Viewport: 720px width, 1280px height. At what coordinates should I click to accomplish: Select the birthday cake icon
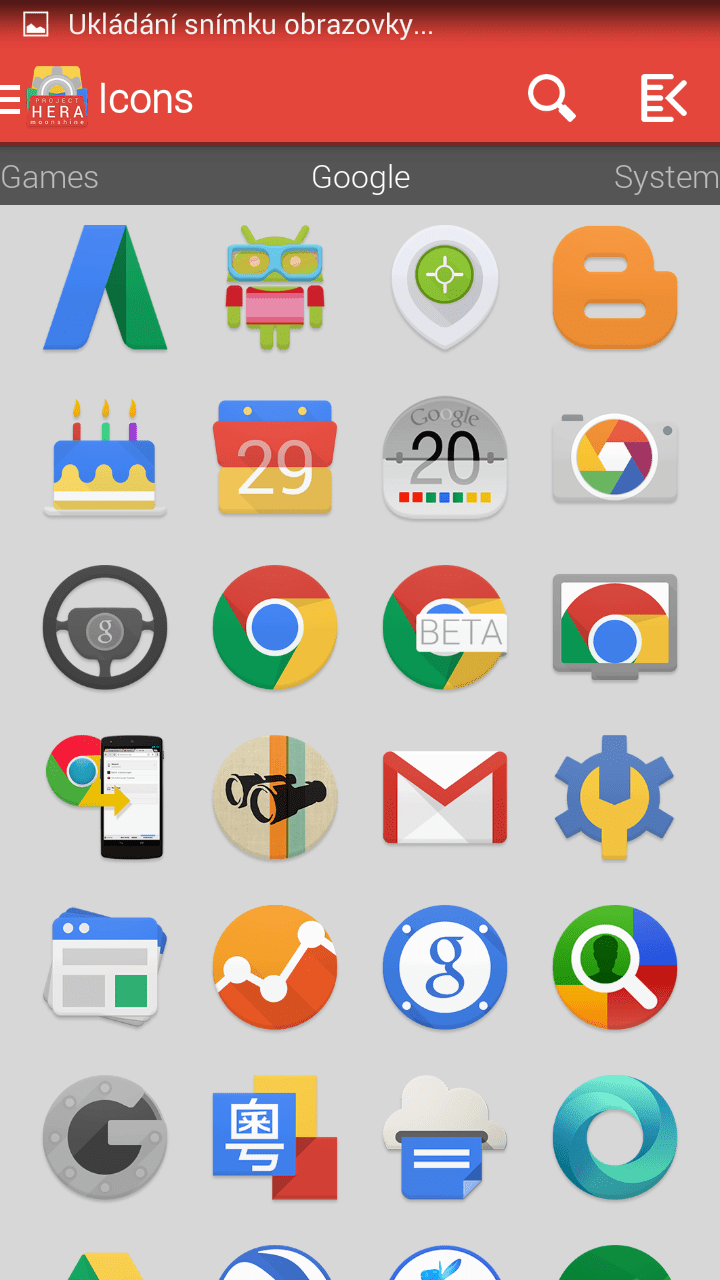click(x=105, y=457)
